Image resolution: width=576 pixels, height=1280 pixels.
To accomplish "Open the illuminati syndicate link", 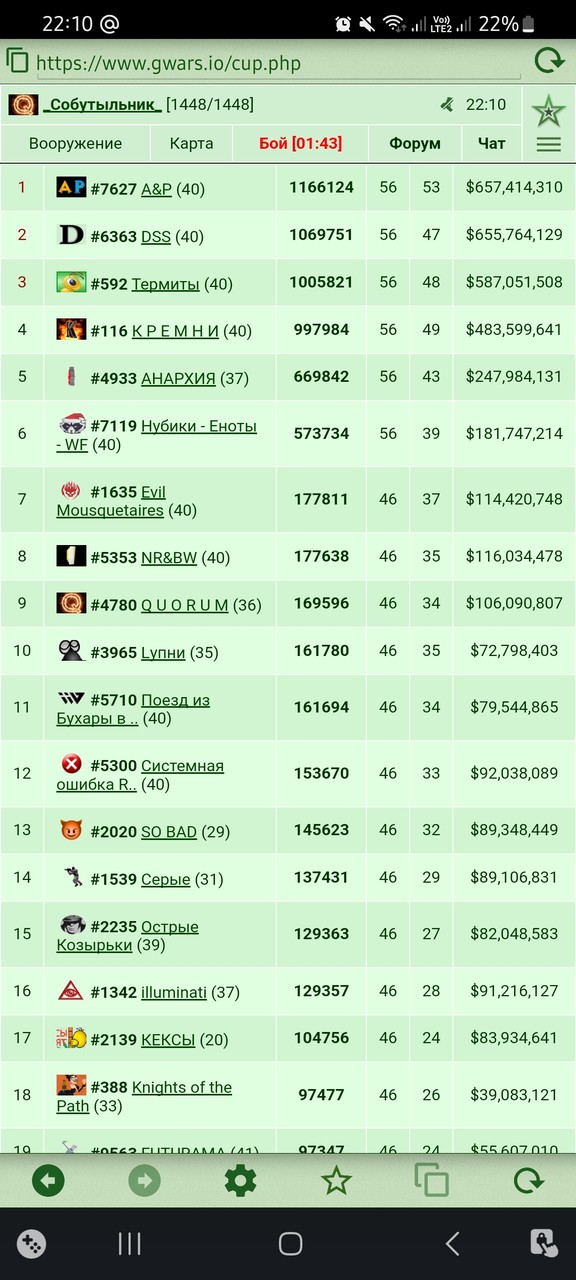I will click(x=174, y=992).
